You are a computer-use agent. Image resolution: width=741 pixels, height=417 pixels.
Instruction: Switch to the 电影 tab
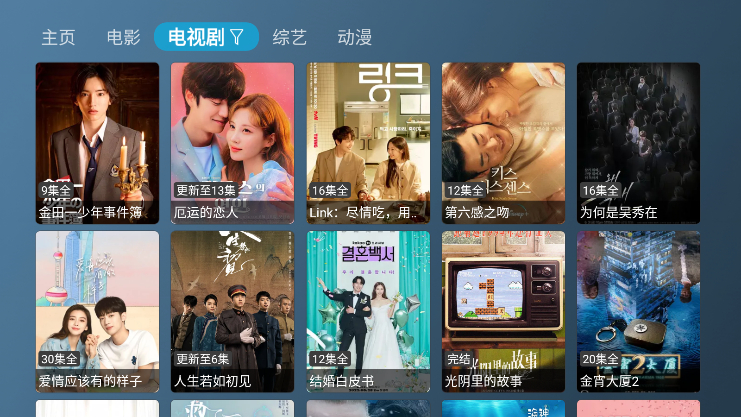click(x=124, y=38)
